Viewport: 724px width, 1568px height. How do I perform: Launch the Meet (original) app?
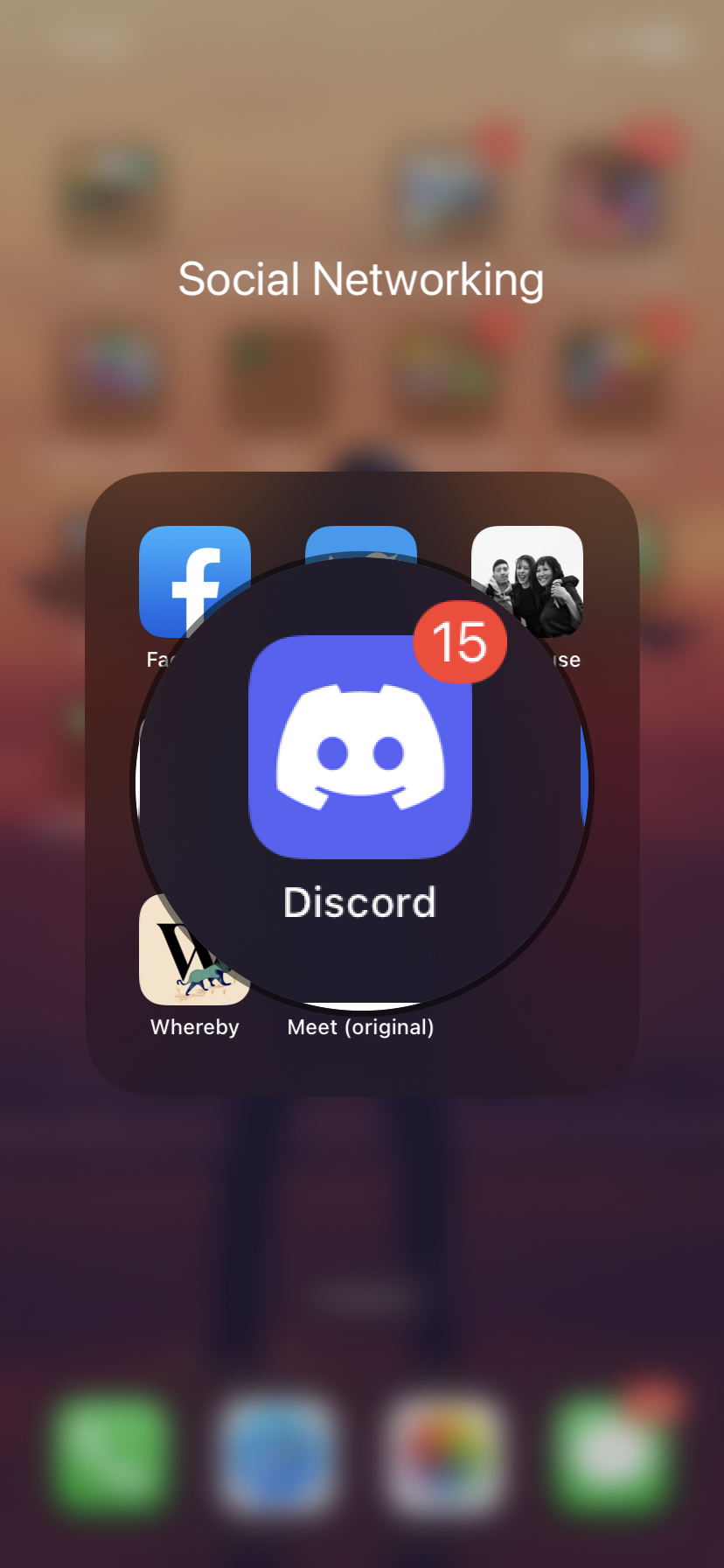pyautogui.click(x=360, y=1025)
